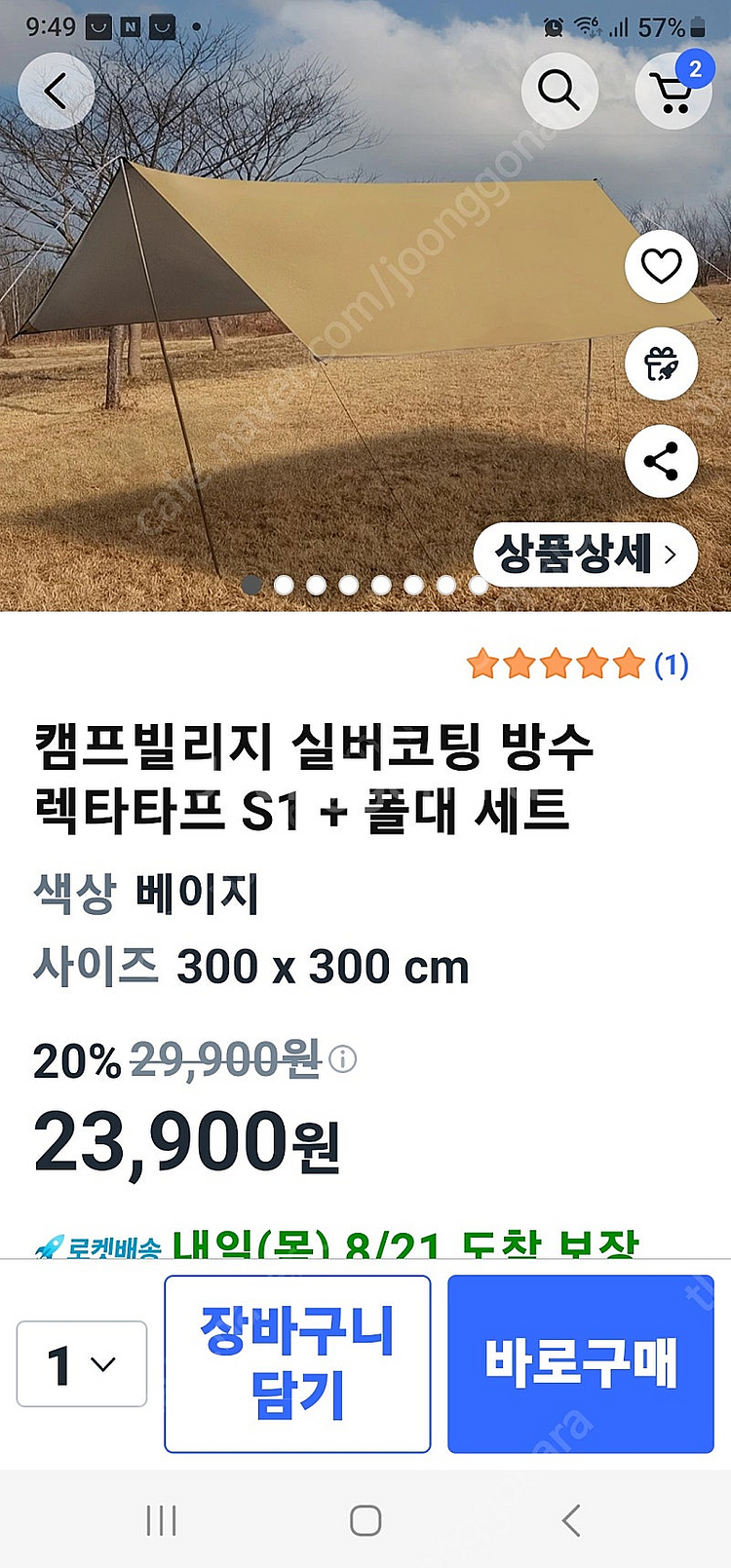
Task: Send this product as a gift
Action: (x=661, y=363)
